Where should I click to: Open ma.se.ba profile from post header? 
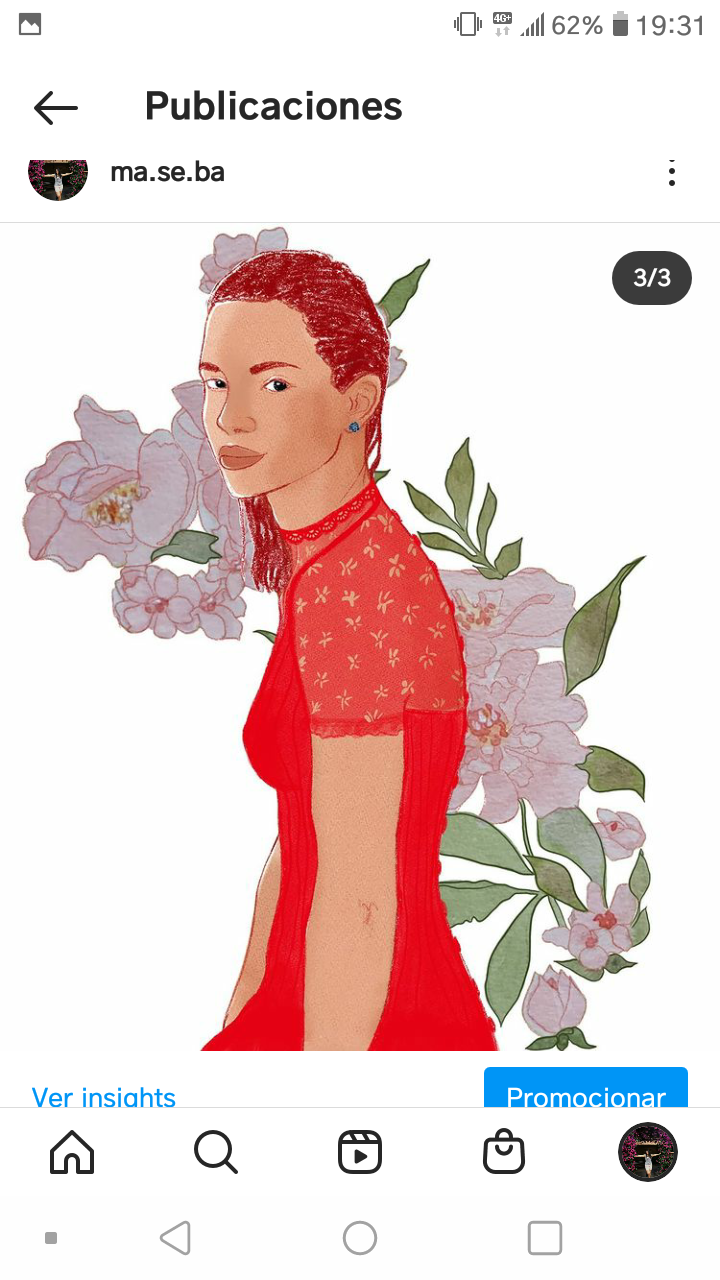click(x=167, y=172)
